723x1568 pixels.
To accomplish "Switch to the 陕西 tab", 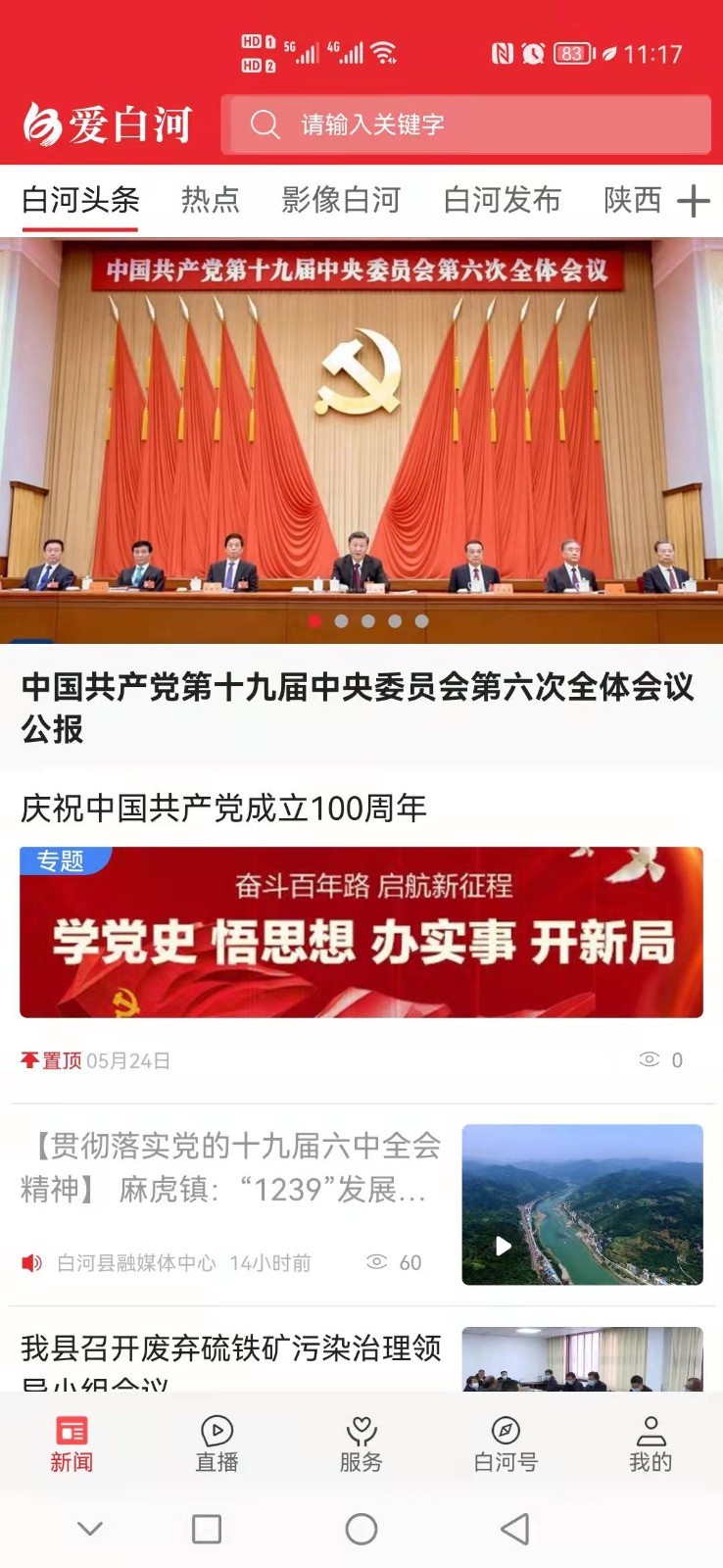I will 633,200.
